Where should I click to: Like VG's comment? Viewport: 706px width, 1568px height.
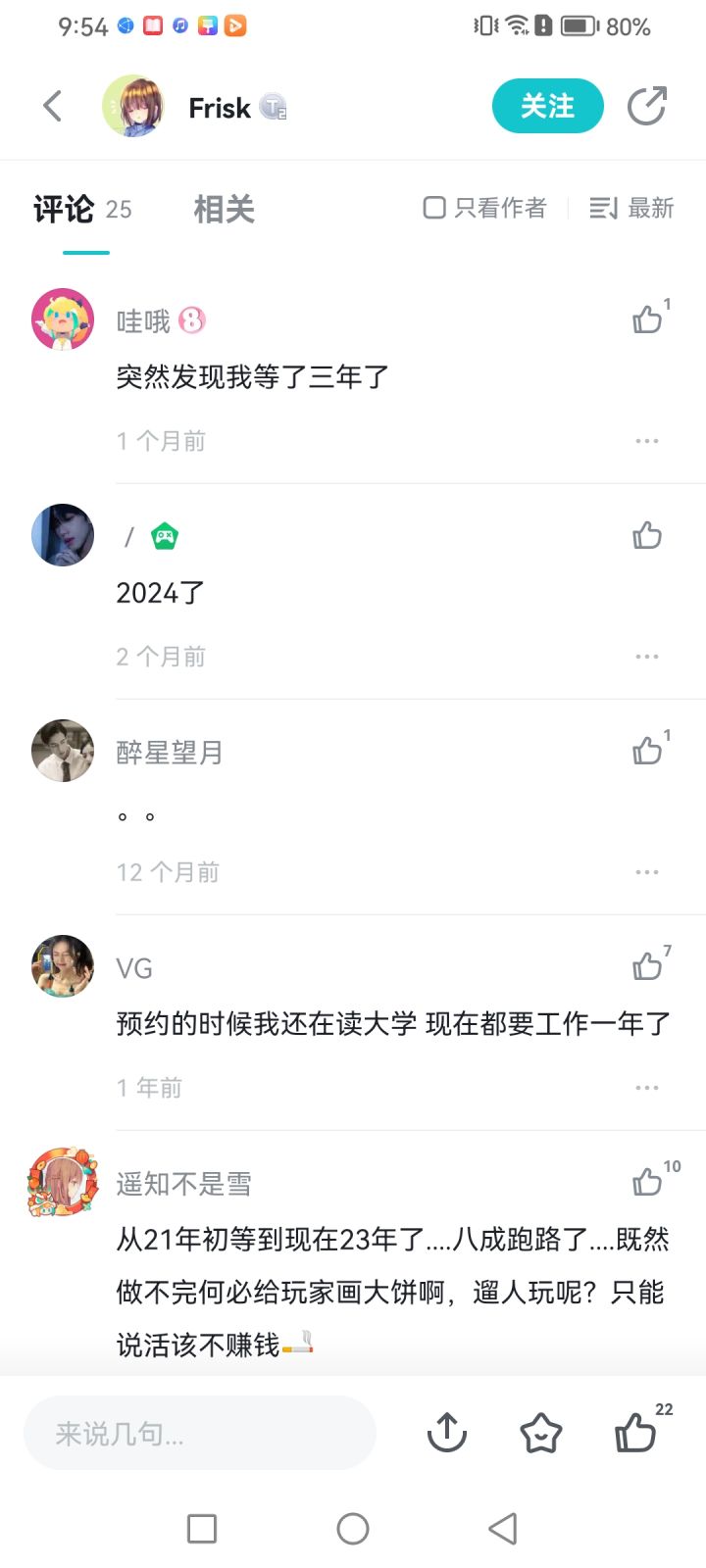(x=647, y=966)
